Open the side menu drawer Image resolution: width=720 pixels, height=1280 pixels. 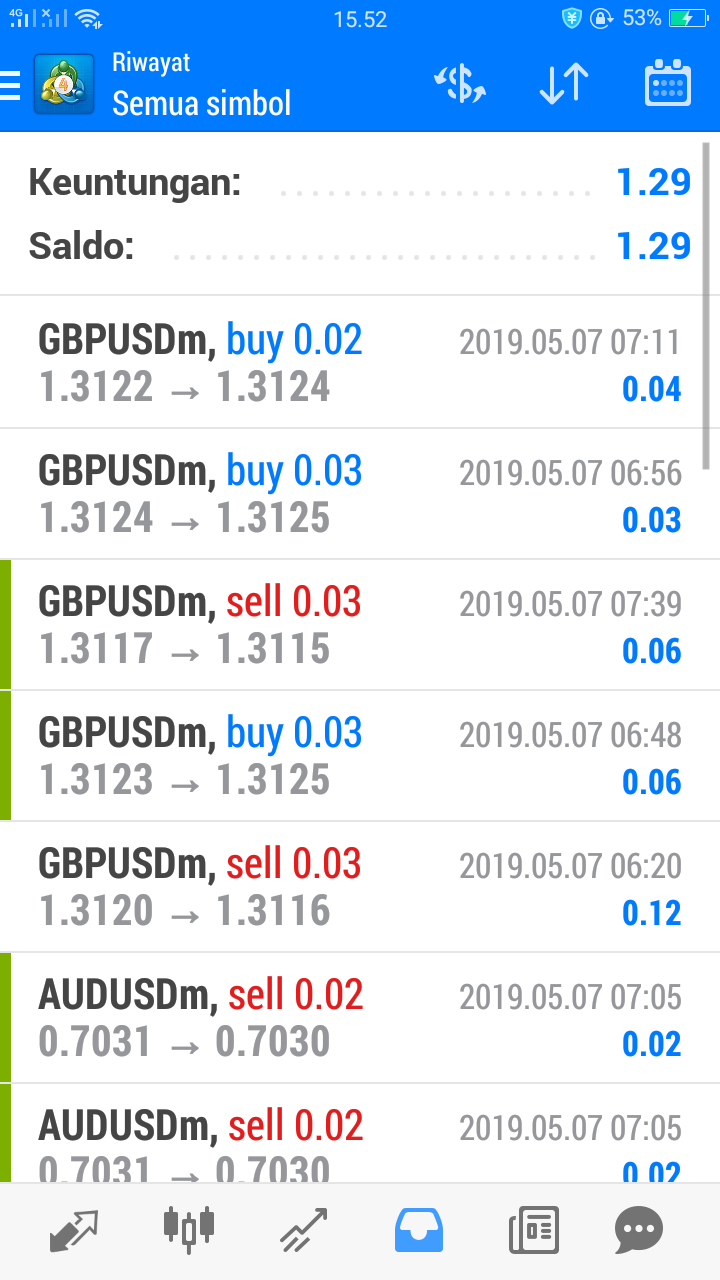click(12, 85)
